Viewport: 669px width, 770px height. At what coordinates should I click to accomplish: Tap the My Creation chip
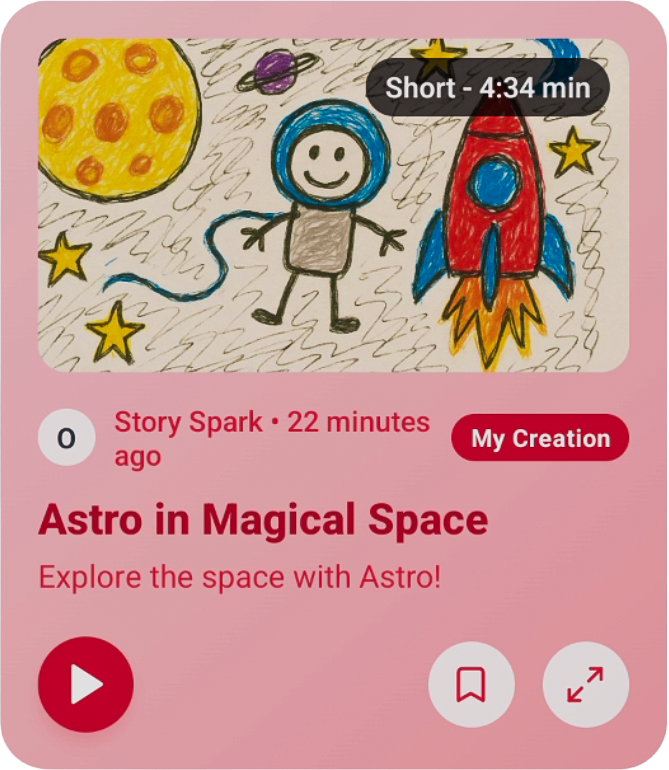tap(540, 438)
